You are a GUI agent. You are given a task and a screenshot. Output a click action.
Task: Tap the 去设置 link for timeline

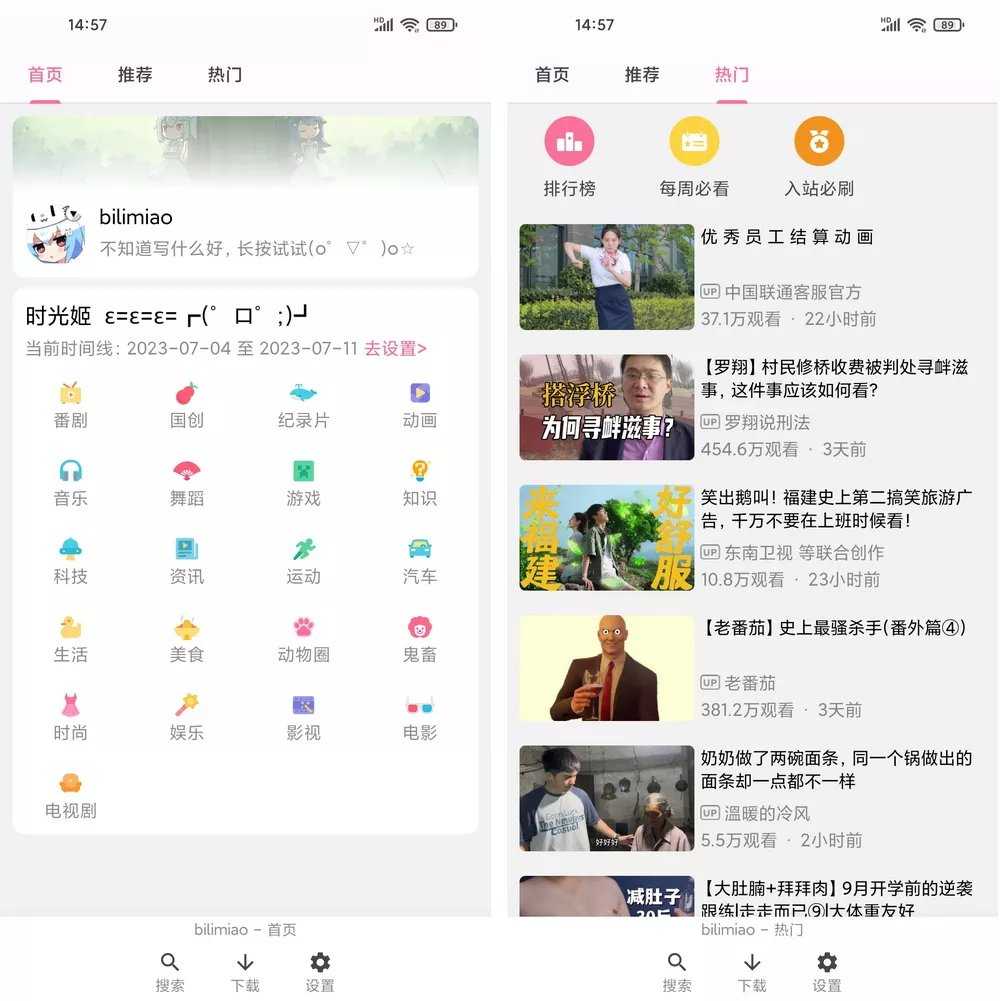[x=395, y=349]
